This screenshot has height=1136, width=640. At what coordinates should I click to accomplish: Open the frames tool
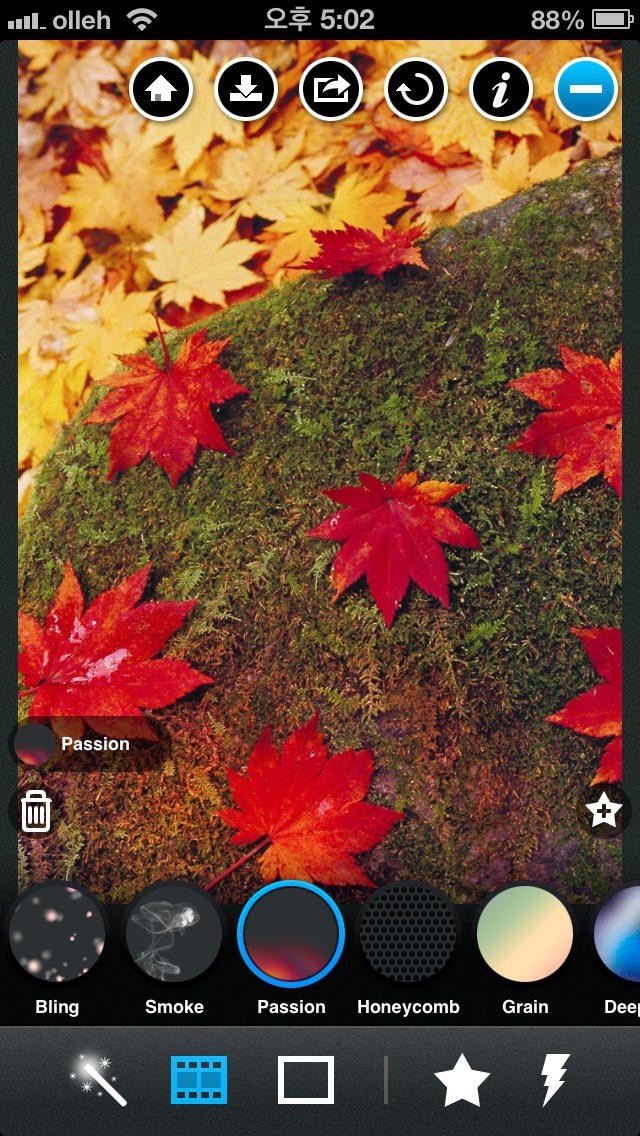pyautogui.click(x=305, y=1080)
